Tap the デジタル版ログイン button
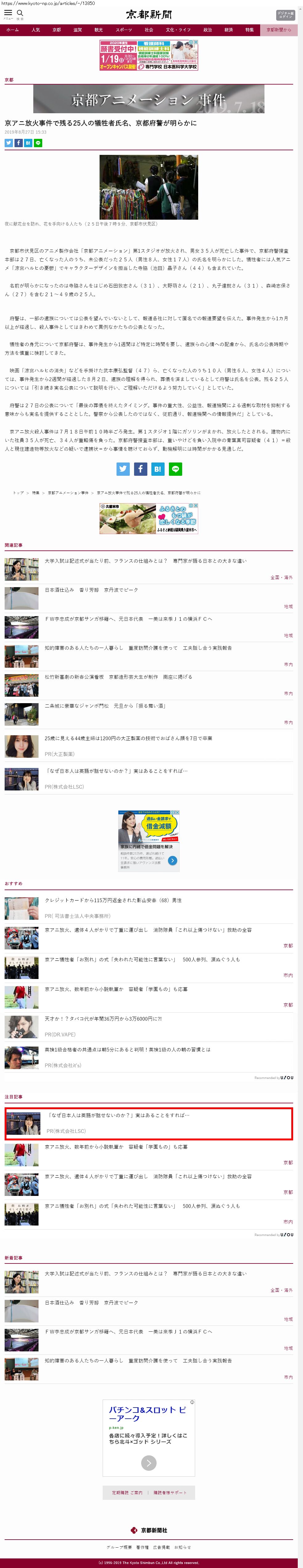303x1568 pixels. tap(285, 15)
